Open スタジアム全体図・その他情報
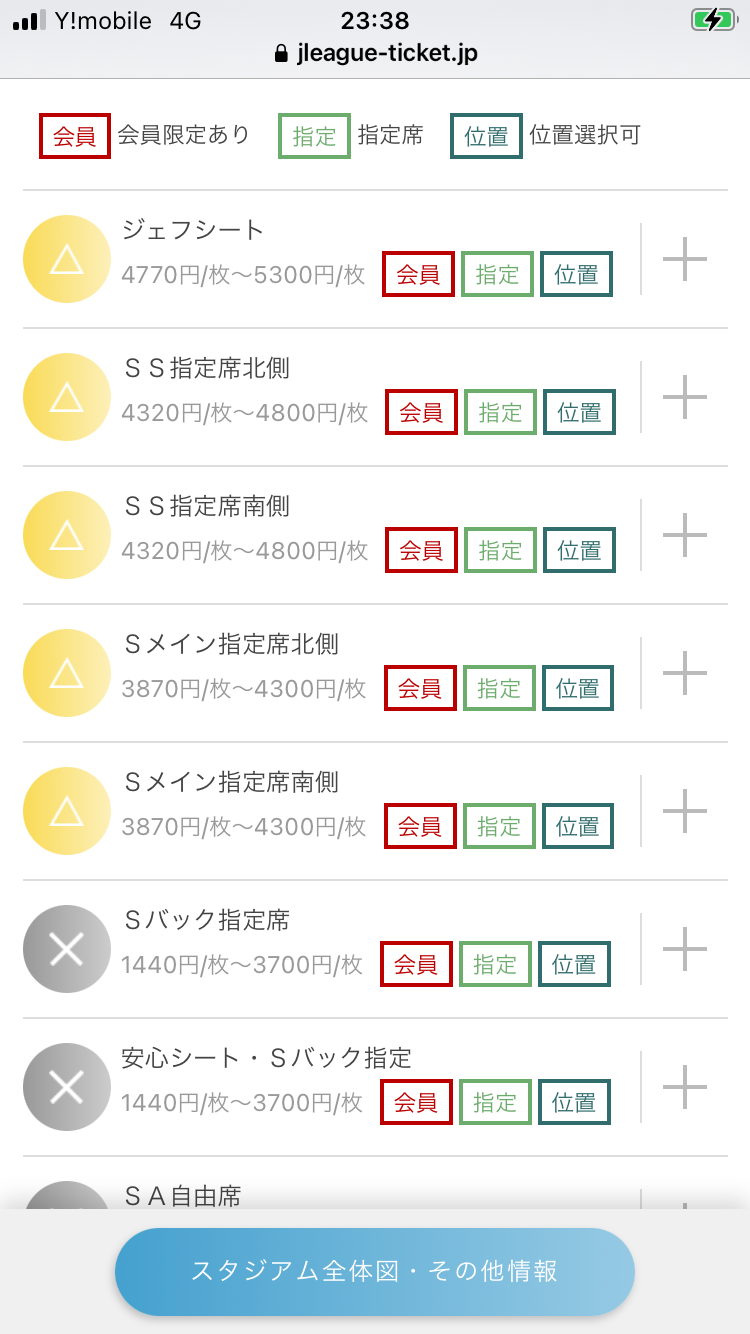Viewport: 750px width, 1334px height. click(x=375, y=1272)
